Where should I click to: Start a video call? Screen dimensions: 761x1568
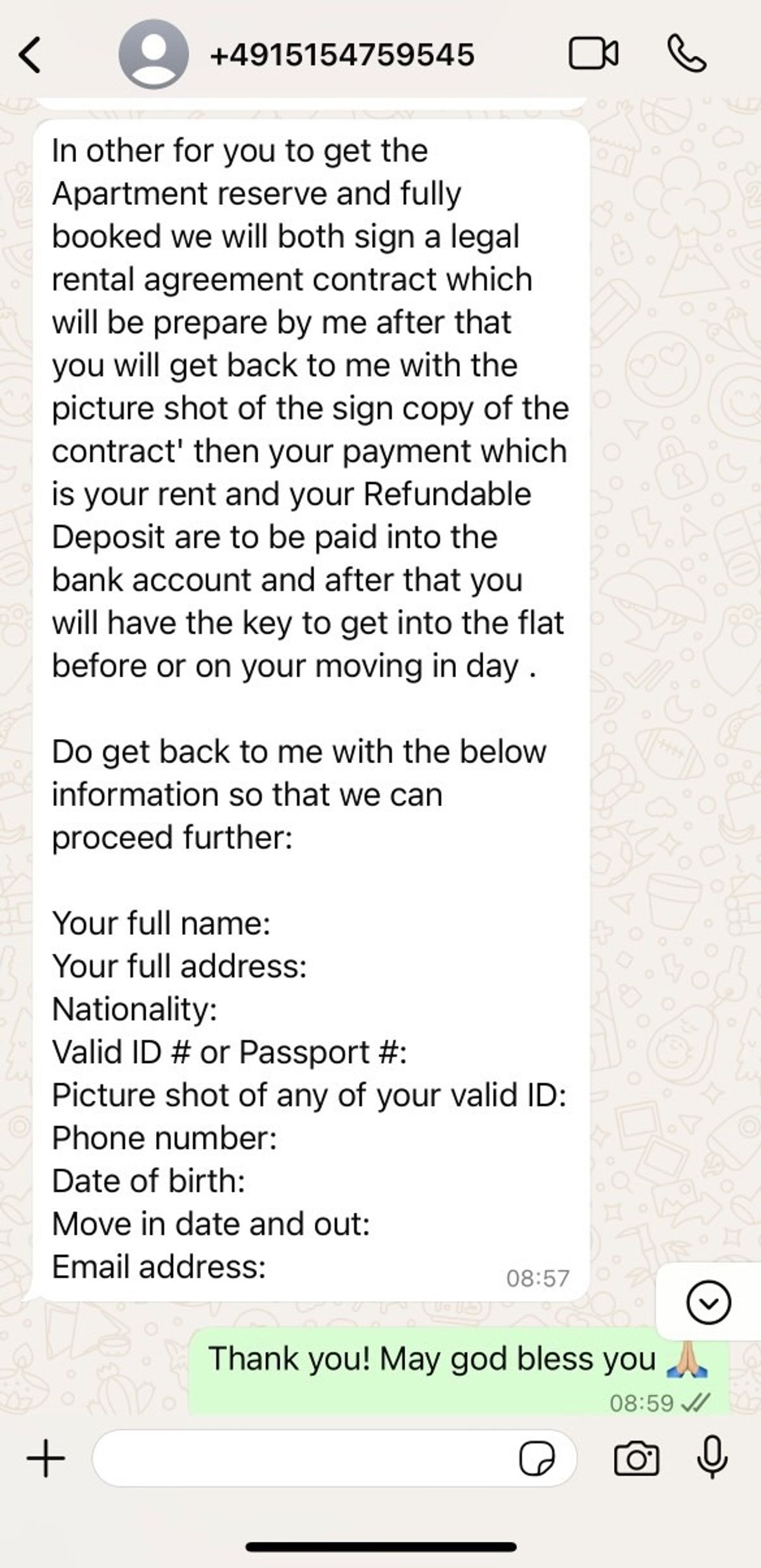pos(594,54)
